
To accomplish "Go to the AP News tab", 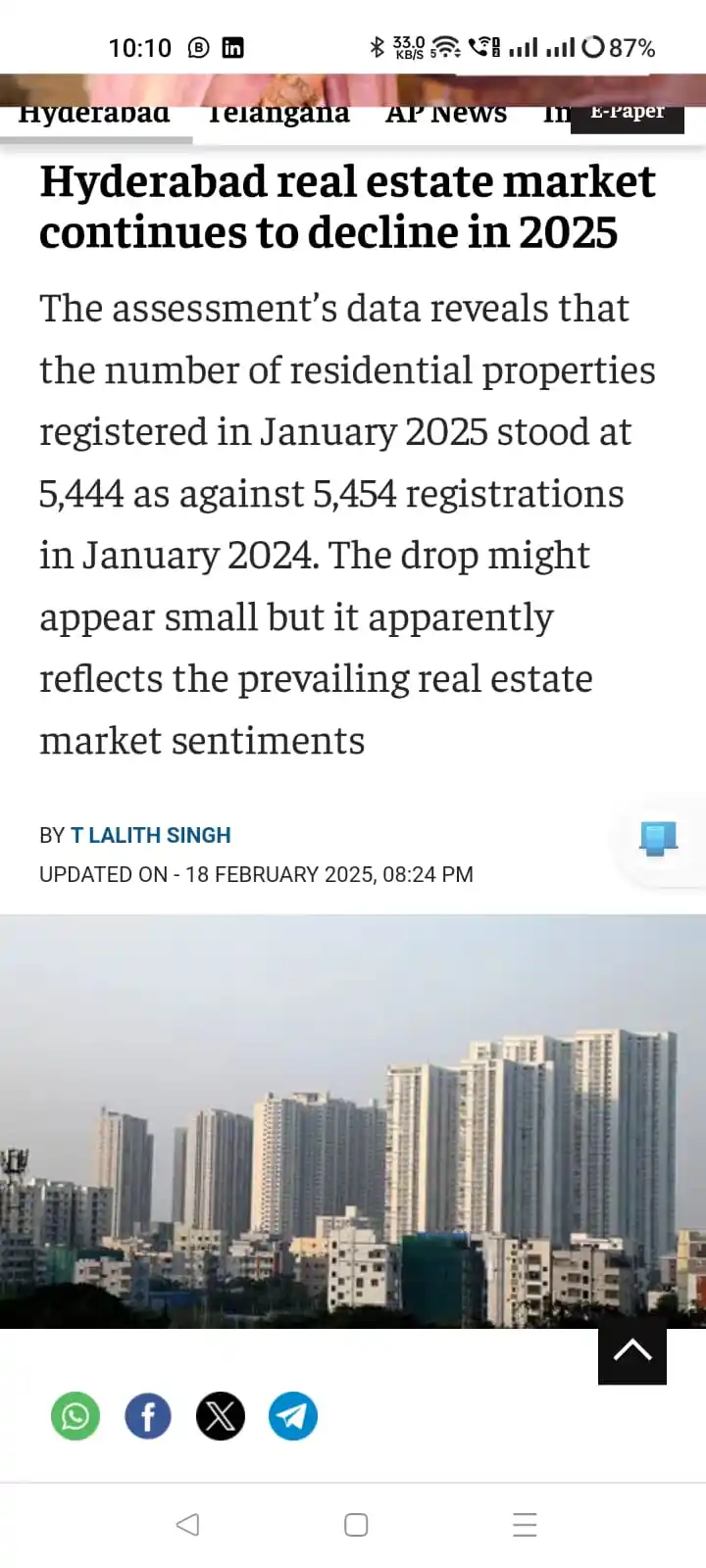I will click(446, 115).
